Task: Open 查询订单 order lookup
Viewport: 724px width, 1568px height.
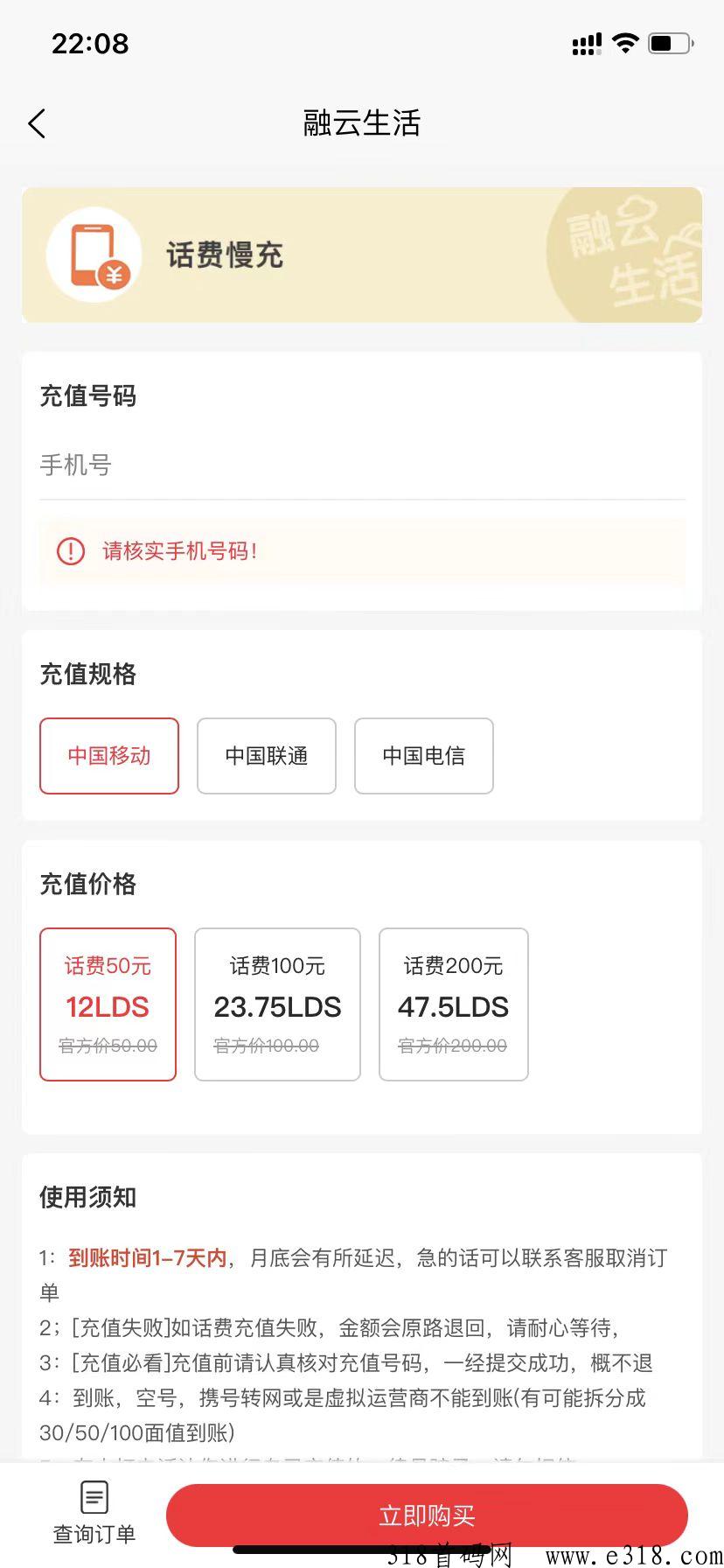Action: tap(94, 1514)
